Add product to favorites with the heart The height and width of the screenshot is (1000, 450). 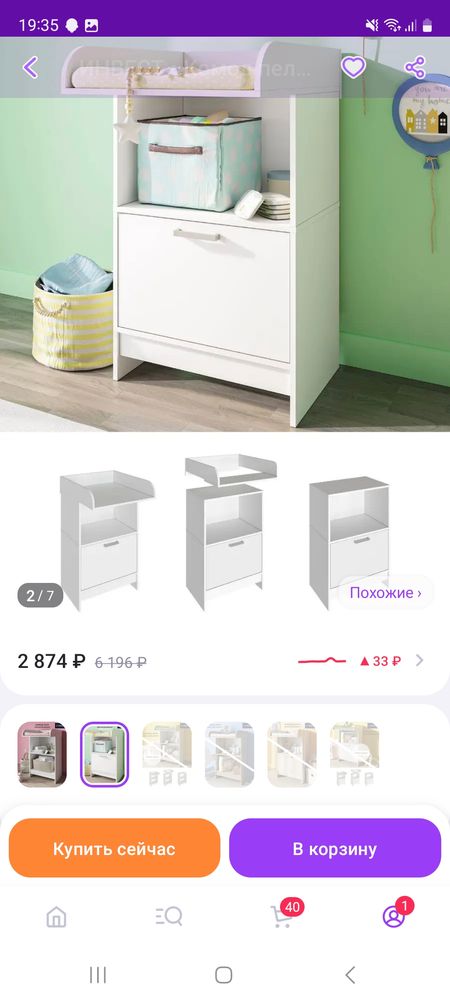[x=353, y=67]
